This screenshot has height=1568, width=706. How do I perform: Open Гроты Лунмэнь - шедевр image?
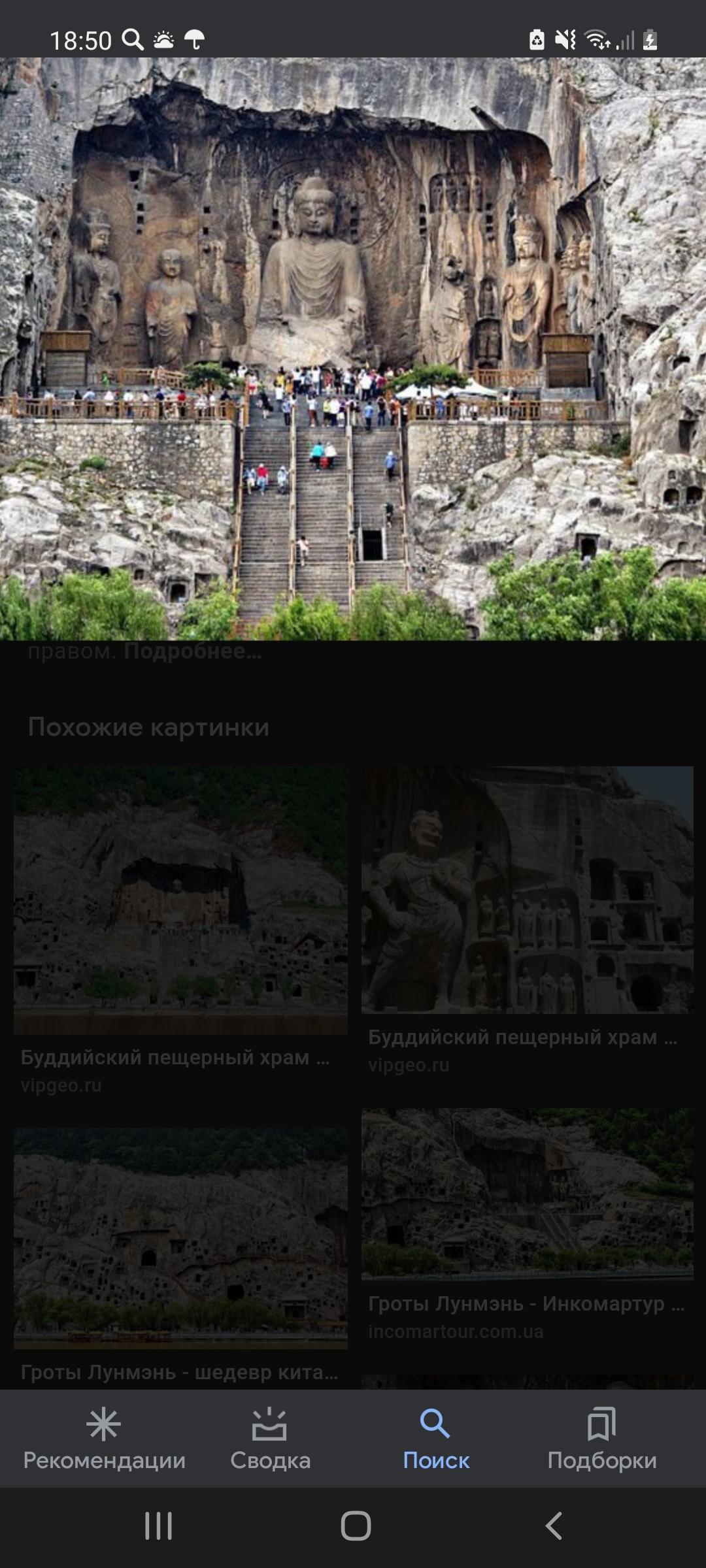point(180,1238)
